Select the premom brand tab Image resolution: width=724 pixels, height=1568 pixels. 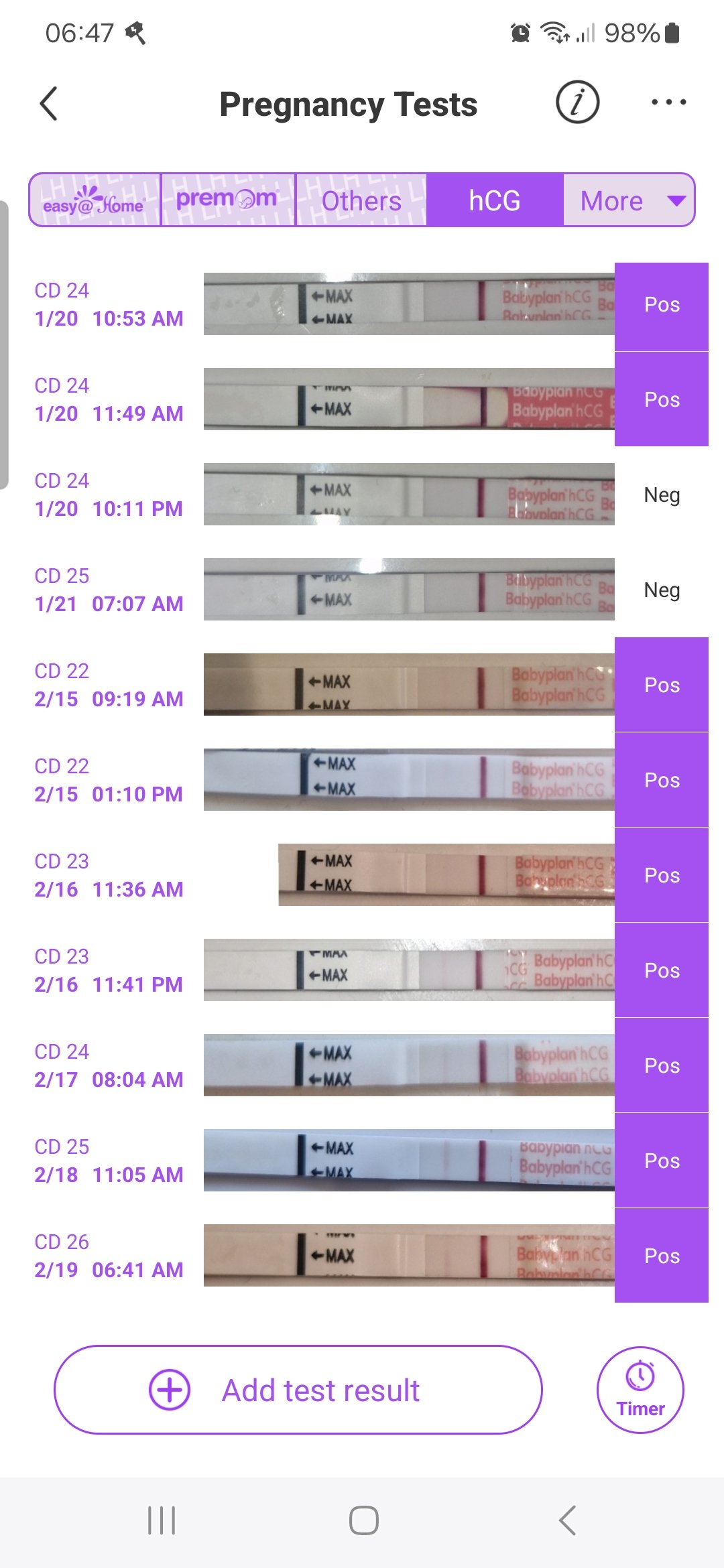pos(227,200)
